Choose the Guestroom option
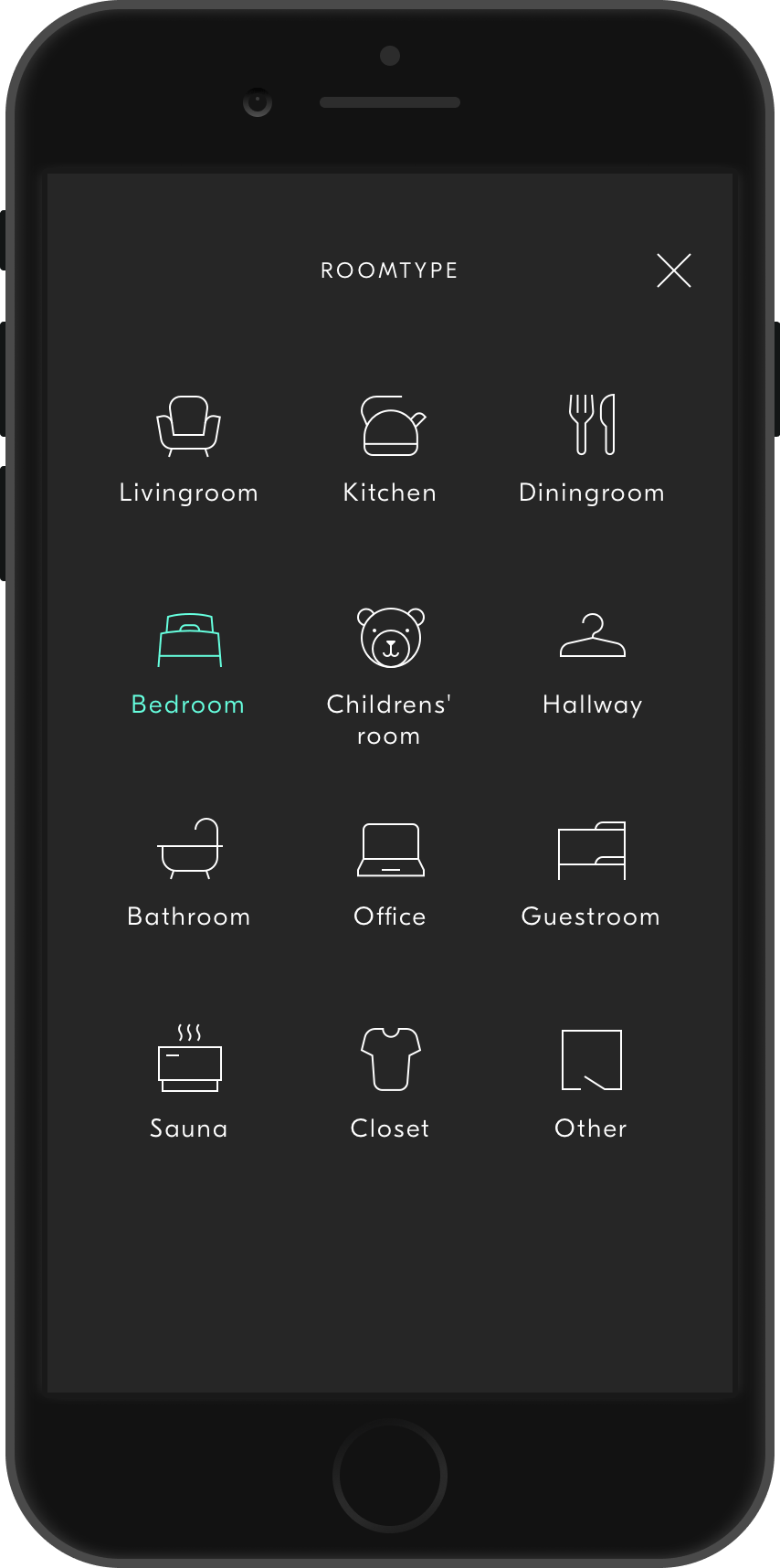This screenshot has height=1568, width=780. click(591, 874)
